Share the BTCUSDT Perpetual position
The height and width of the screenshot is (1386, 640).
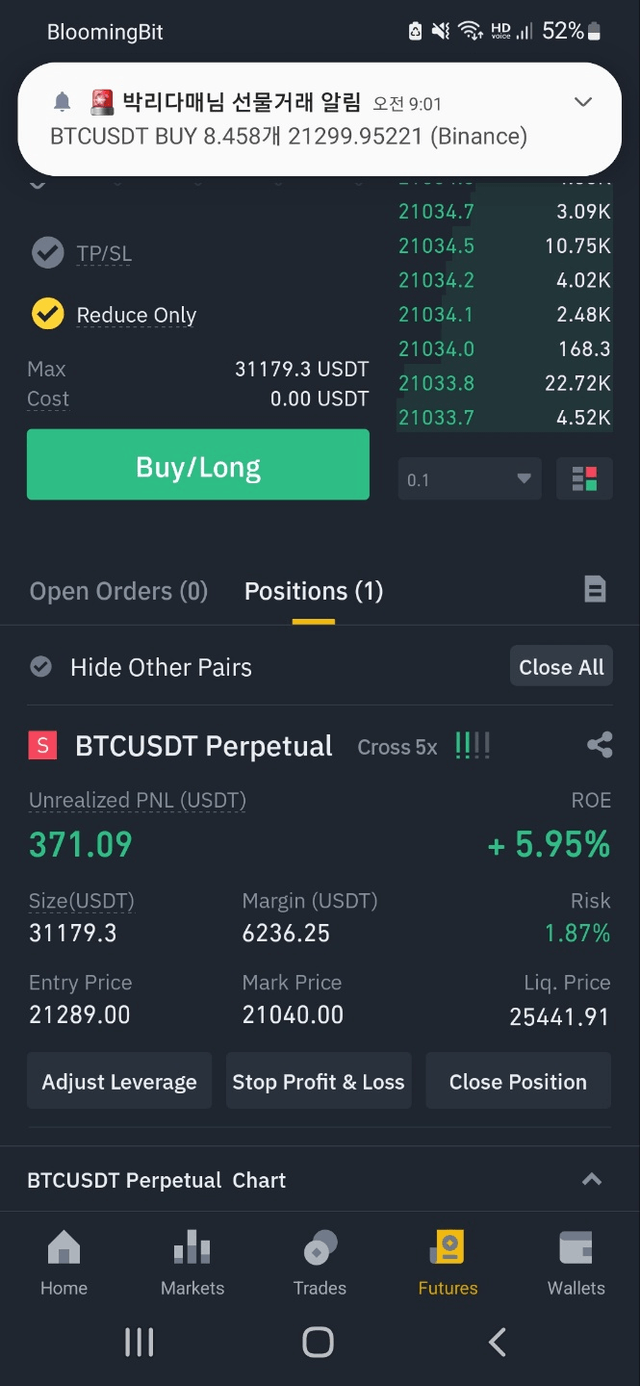pos(599,745)
